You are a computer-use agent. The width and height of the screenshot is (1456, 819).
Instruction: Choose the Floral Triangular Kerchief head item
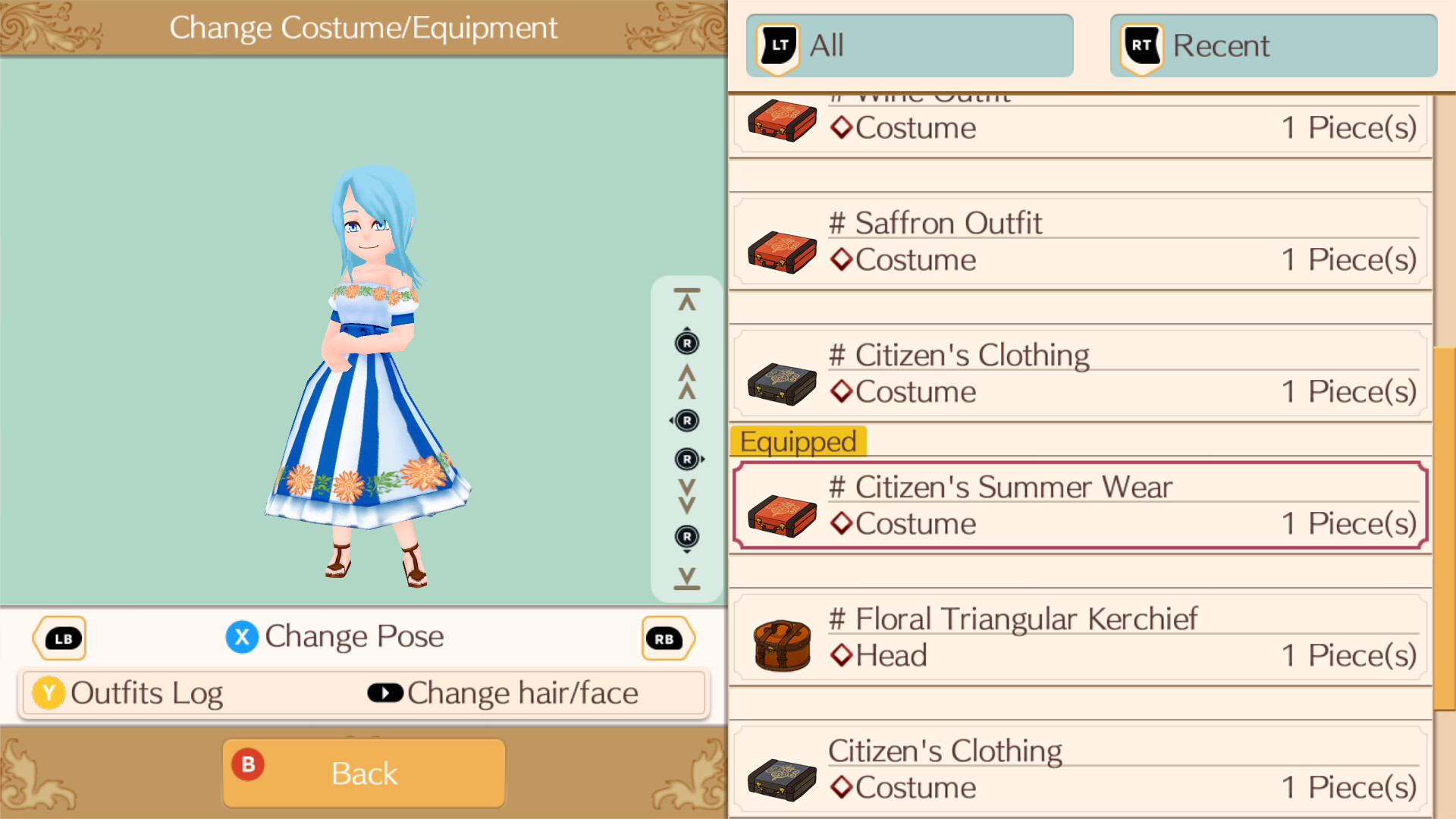point(1080,638)
